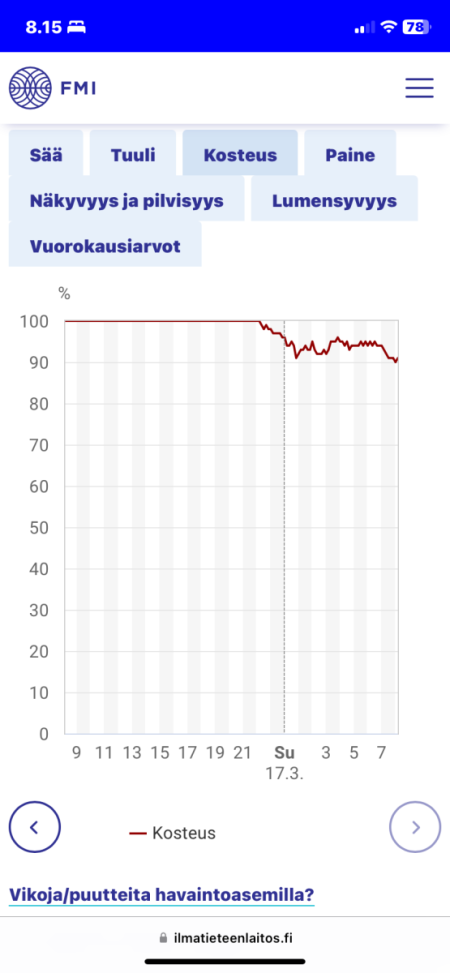Image resolution: width=450 pixels, height=973 pixels.
Task: Open the Vuorokausiarvot tab
Action: (x=105, y=244)
